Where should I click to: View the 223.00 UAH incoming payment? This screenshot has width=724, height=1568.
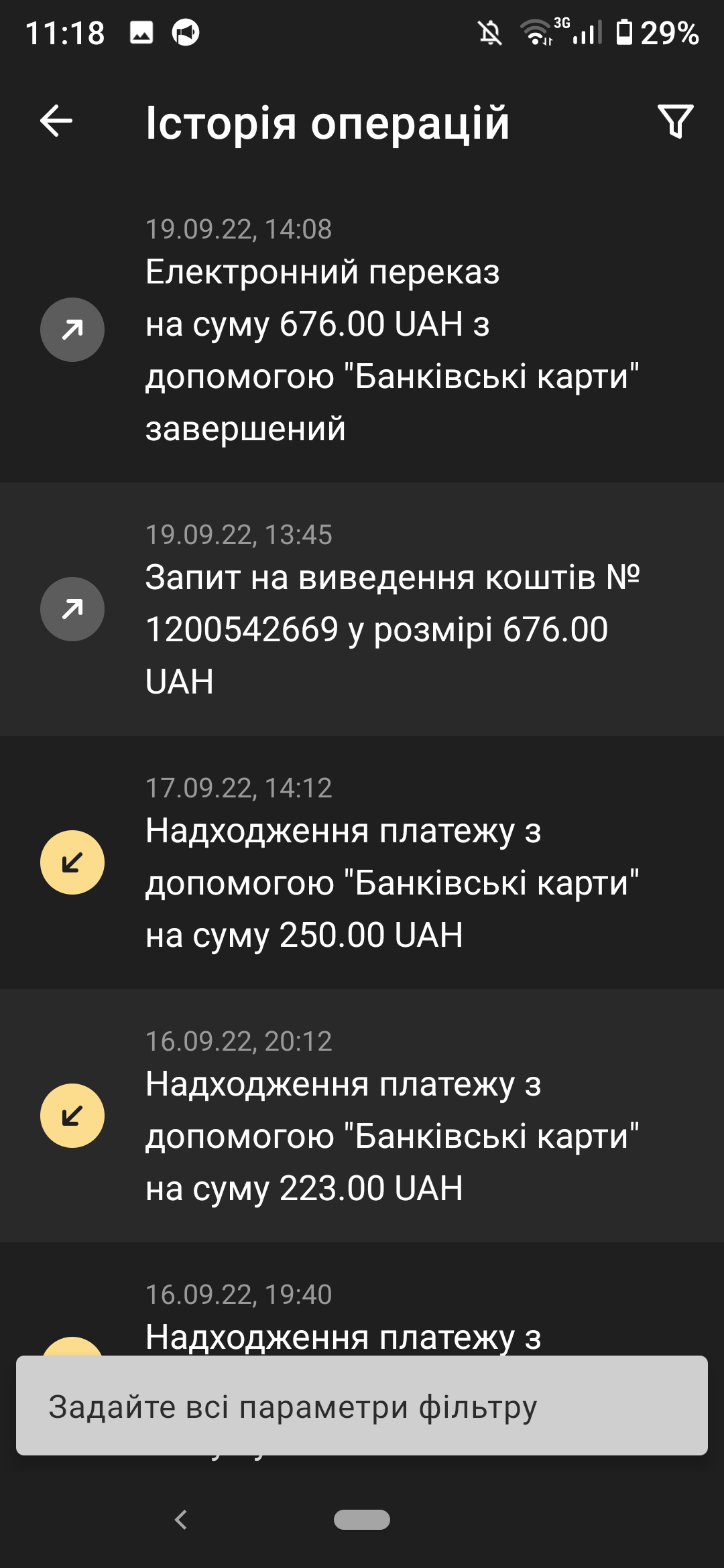[x=362, y=1116]
